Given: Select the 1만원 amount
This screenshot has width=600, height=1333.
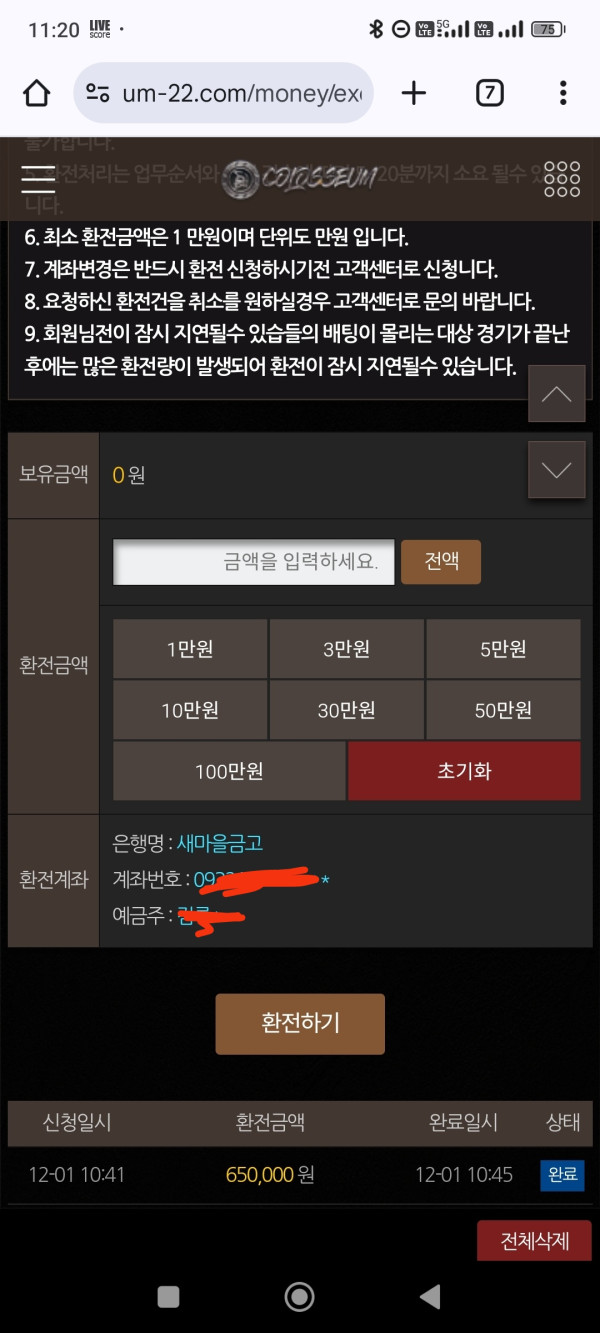Looking at the screenshot, I should pyautogui.click(x=190, y=649).
